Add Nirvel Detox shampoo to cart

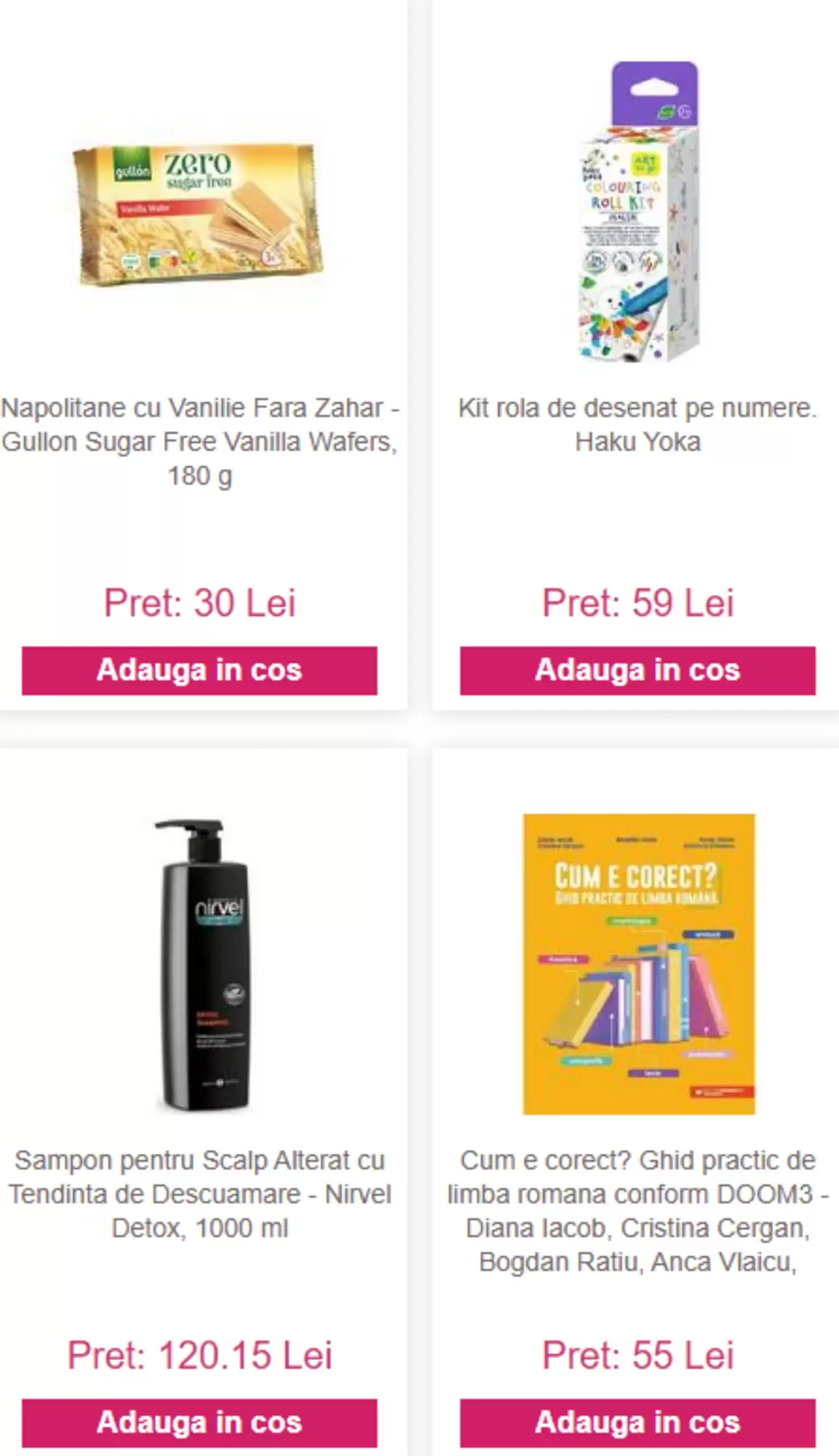coord(199,1423)
